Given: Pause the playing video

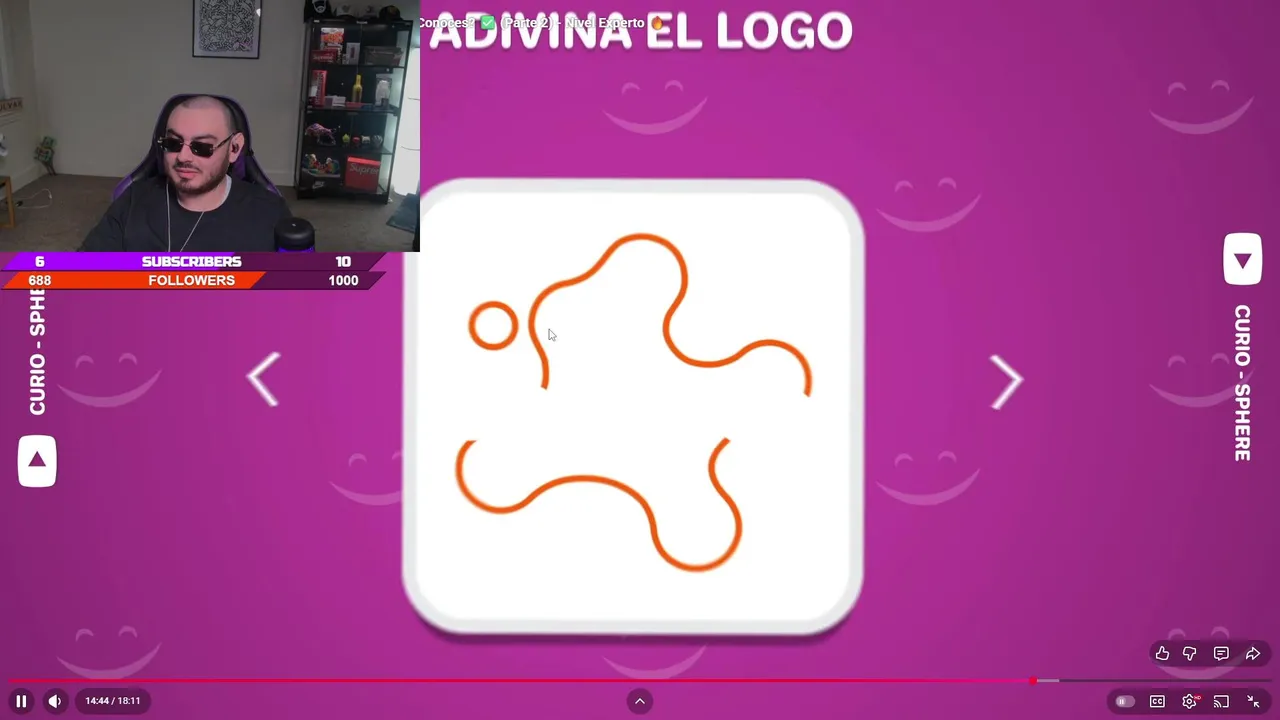Looking at the screenshot, I should [x=21, y=701].
